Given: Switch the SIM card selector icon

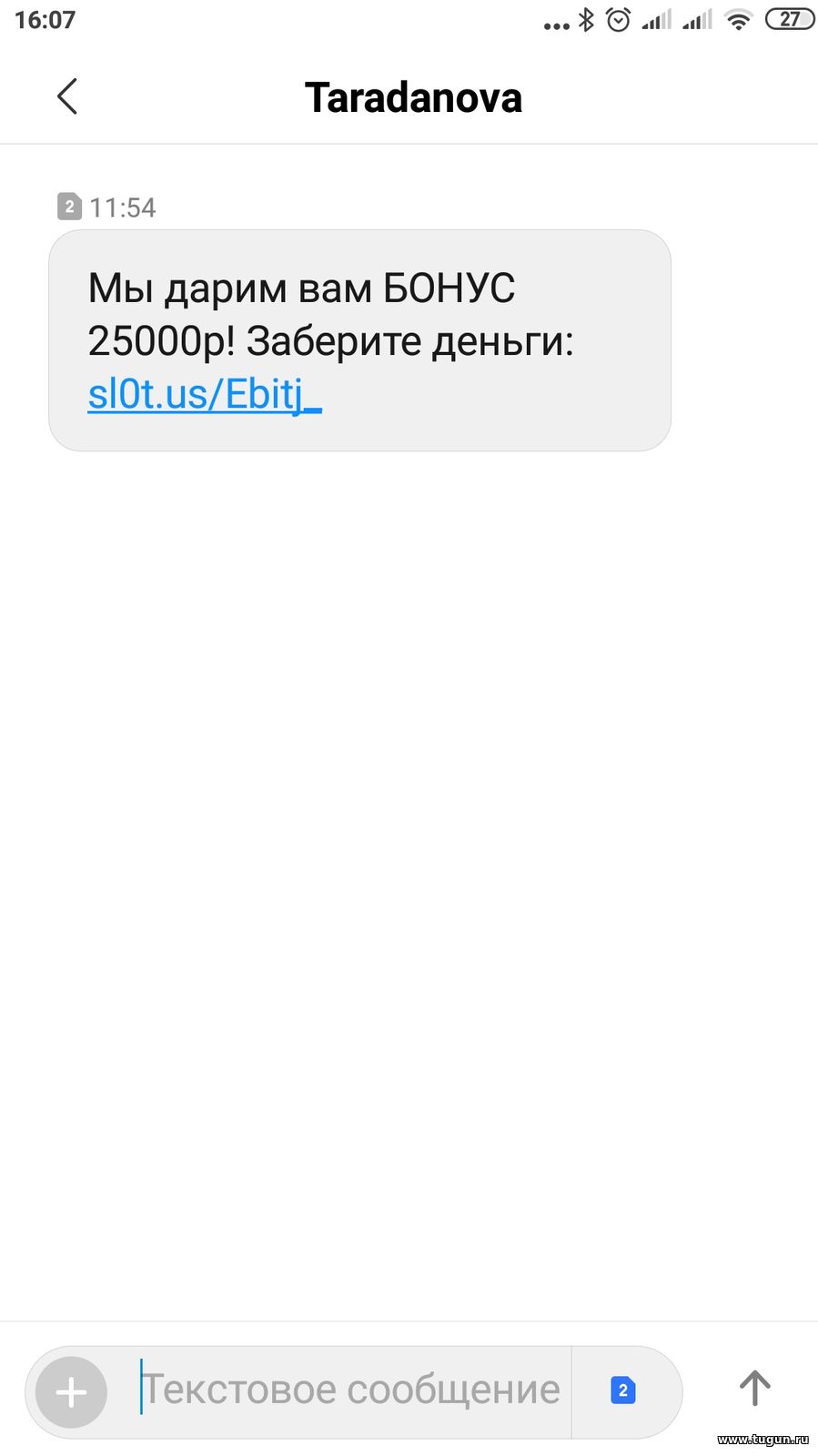Looking at the screenshot, I should [623, 1390].
